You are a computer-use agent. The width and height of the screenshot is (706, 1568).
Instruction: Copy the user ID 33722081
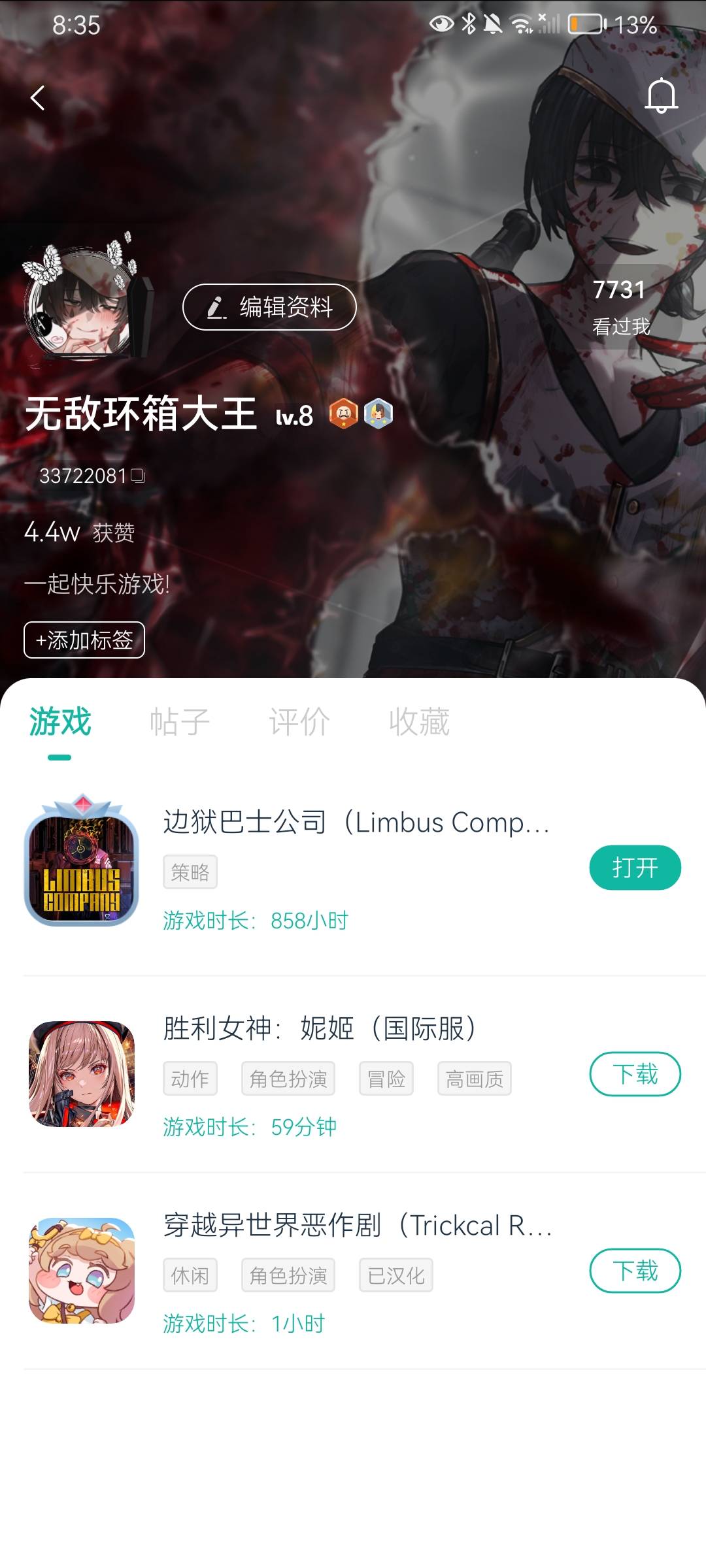(x=138, y=476)
